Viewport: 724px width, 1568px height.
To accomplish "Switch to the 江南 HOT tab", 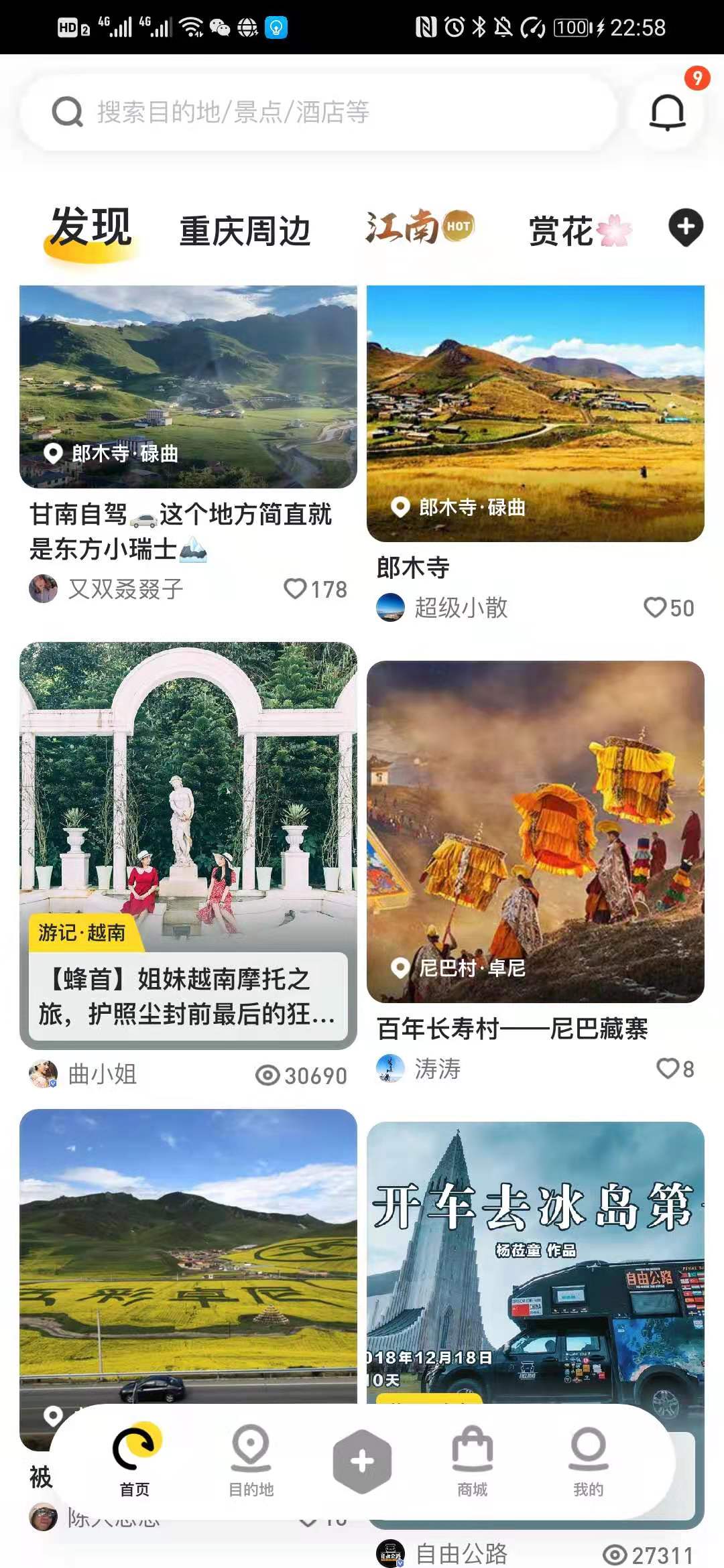I will click(x=419, y=228).
